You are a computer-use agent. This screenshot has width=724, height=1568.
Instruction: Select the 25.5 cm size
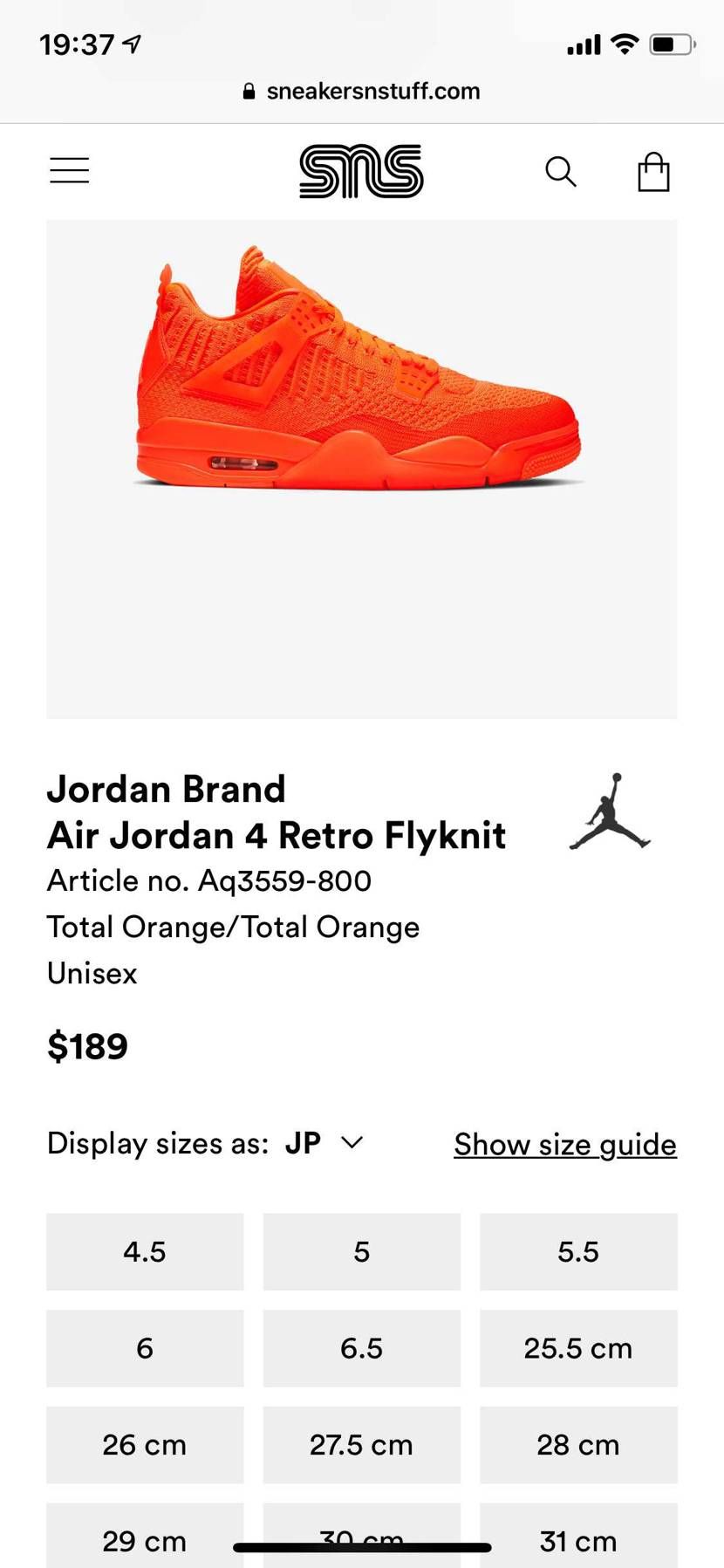pyautogui.click(x=577, y=1348)
